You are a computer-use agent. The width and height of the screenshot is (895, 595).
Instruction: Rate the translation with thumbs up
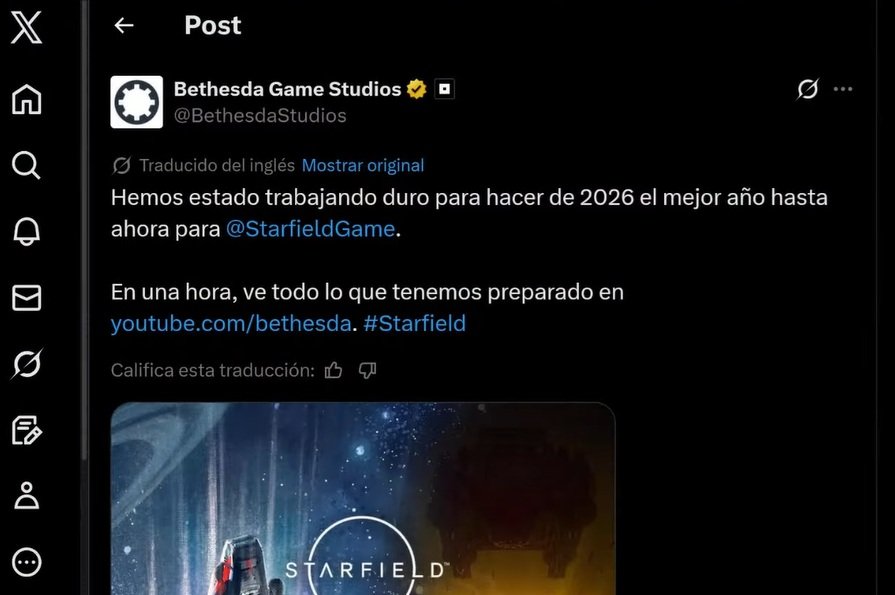tap(334, 371)
